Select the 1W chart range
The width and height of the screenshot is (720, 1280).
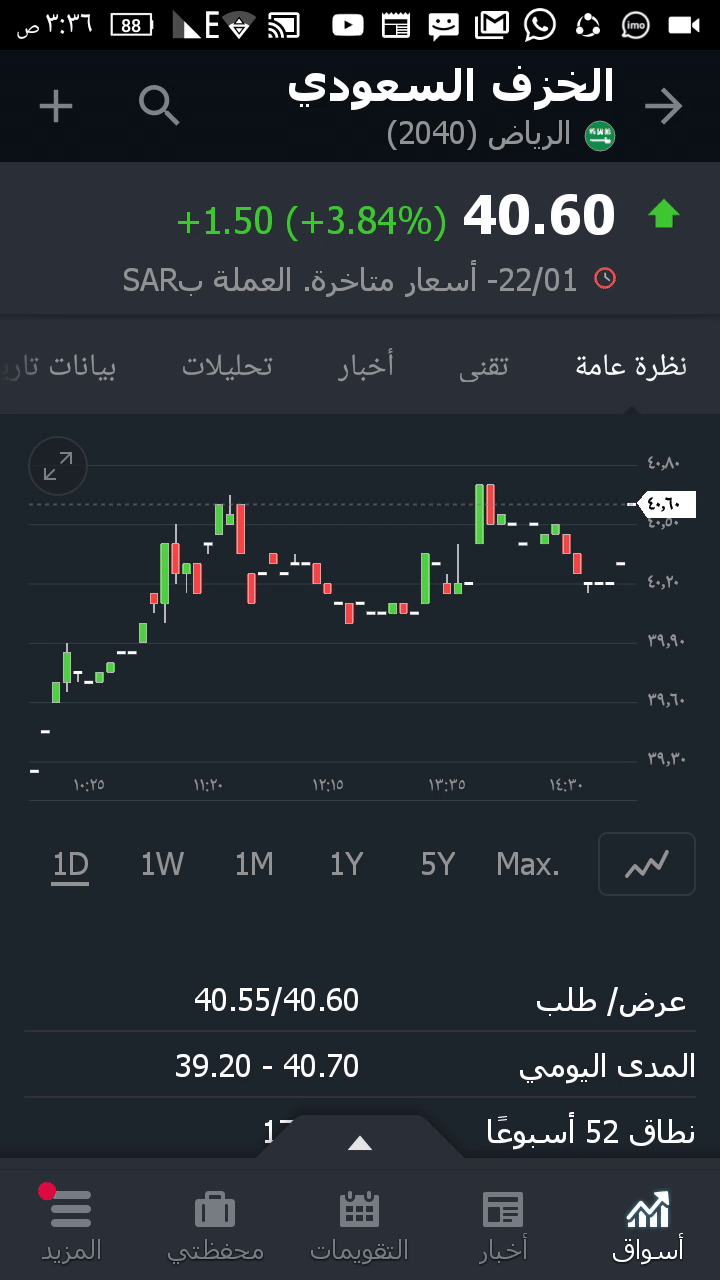162,864
